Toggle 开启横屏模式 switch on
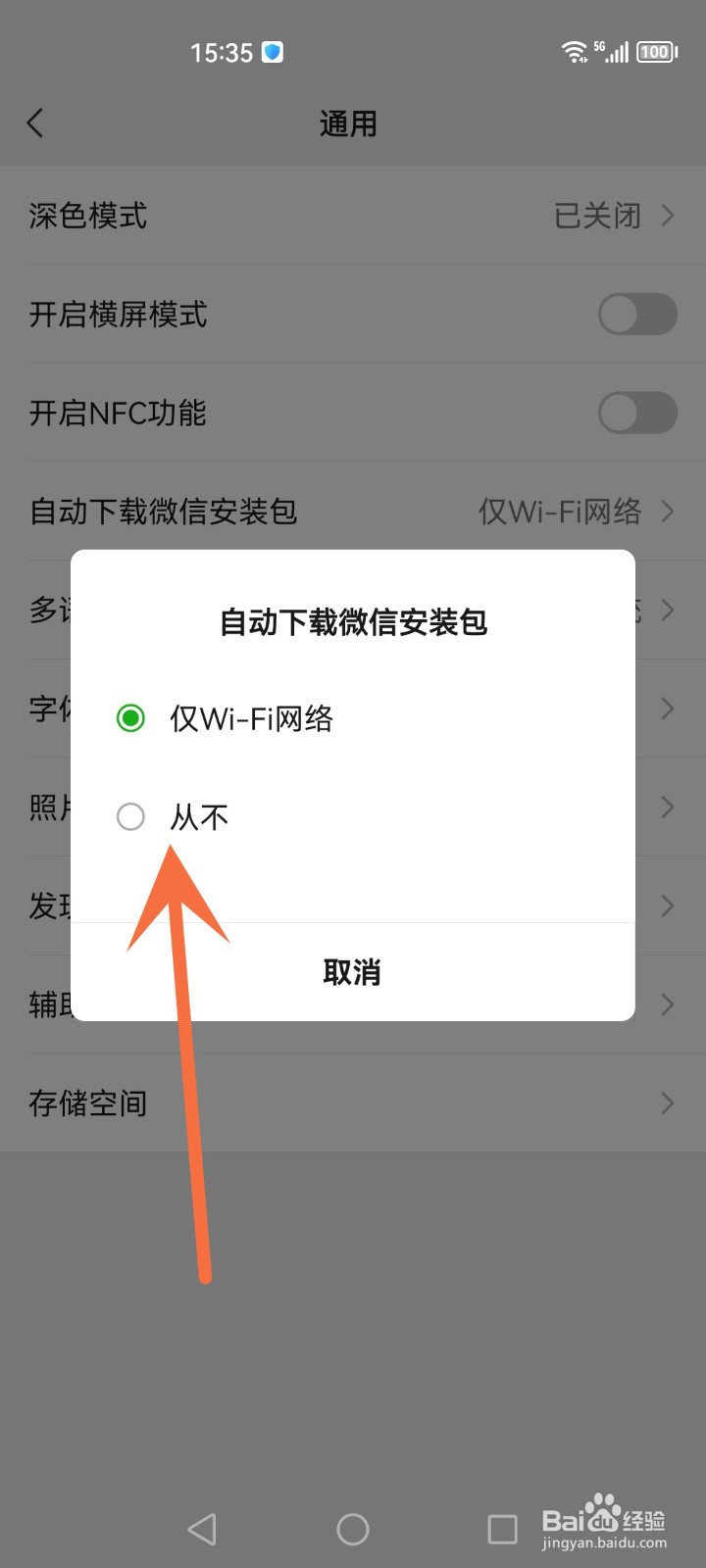This screenshot has height=1568, width=706. click(636, 315)
